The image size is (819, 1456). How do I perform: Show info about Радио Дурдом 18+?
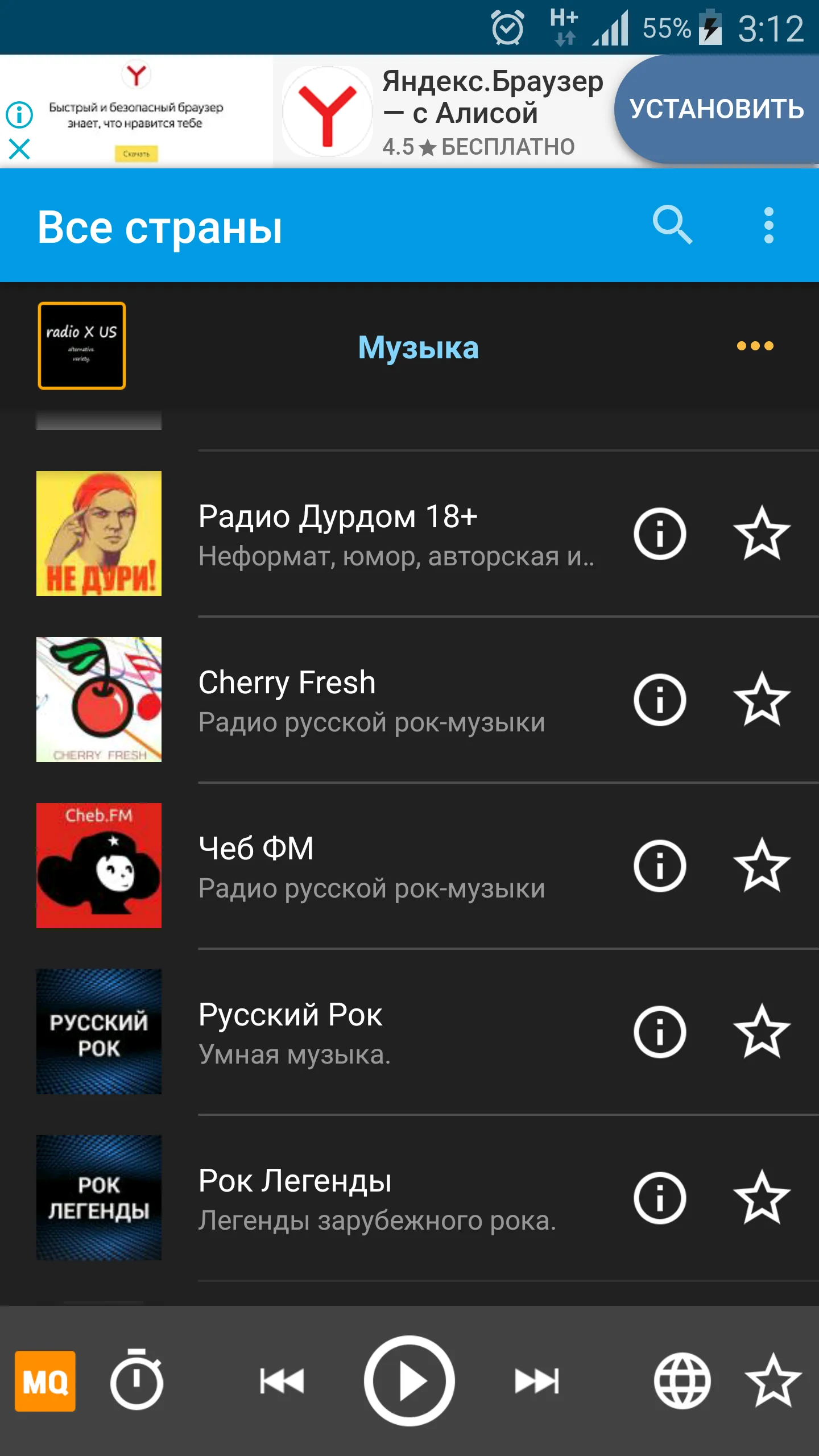658,535
